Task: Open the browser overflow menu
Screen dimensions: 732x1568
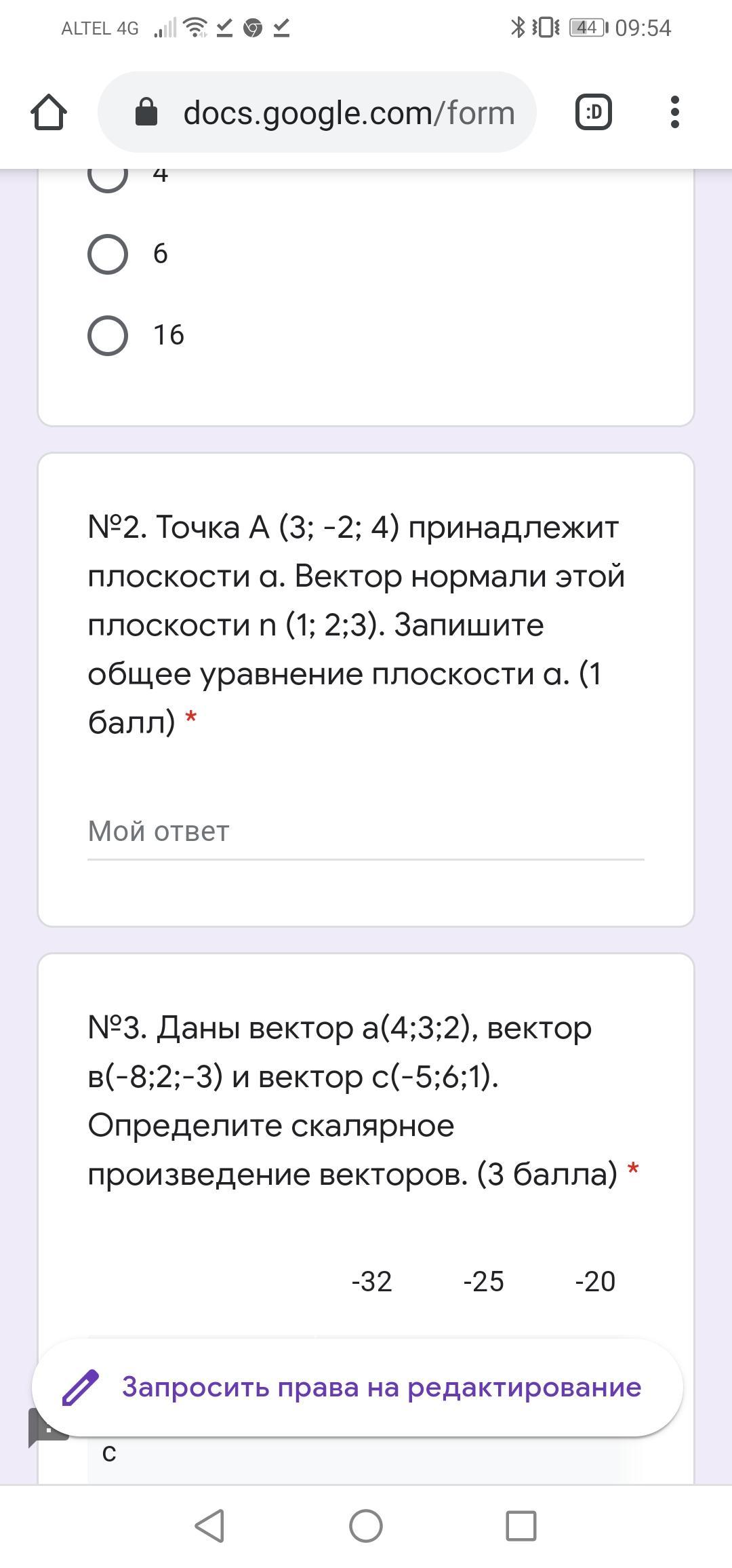Action: click(674, 112)
